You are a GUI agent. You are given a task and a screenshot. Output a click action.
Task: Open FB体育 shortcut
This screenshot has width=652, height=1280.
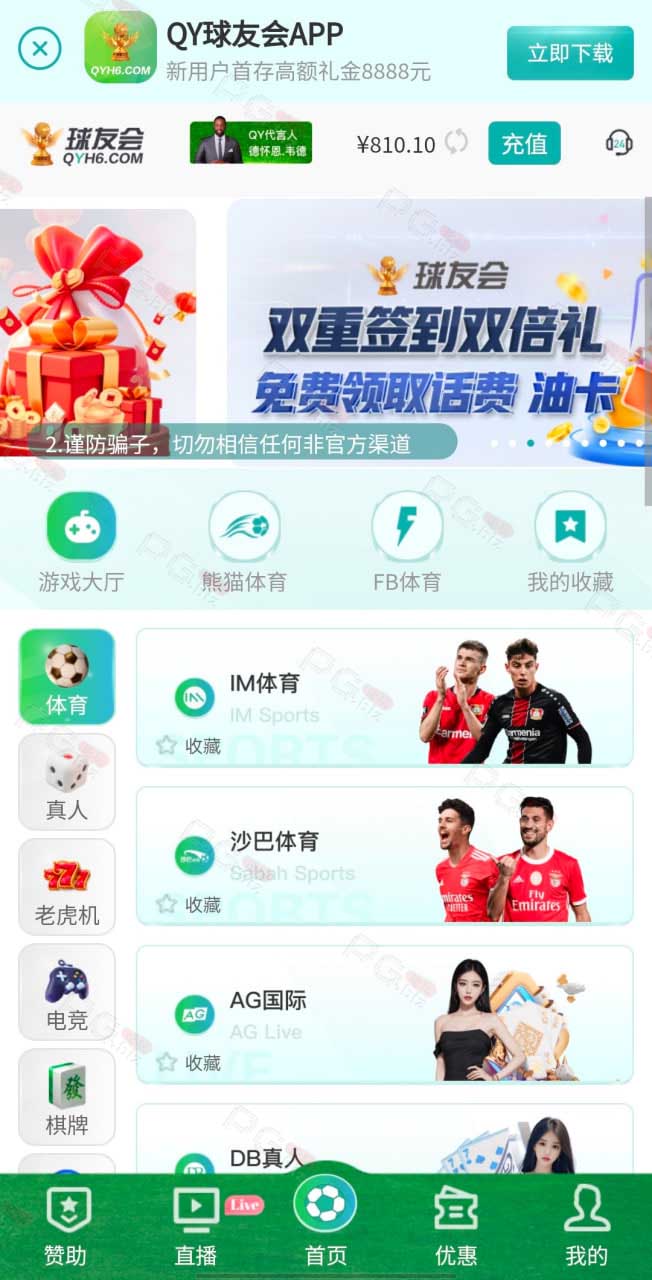(407, 543)
